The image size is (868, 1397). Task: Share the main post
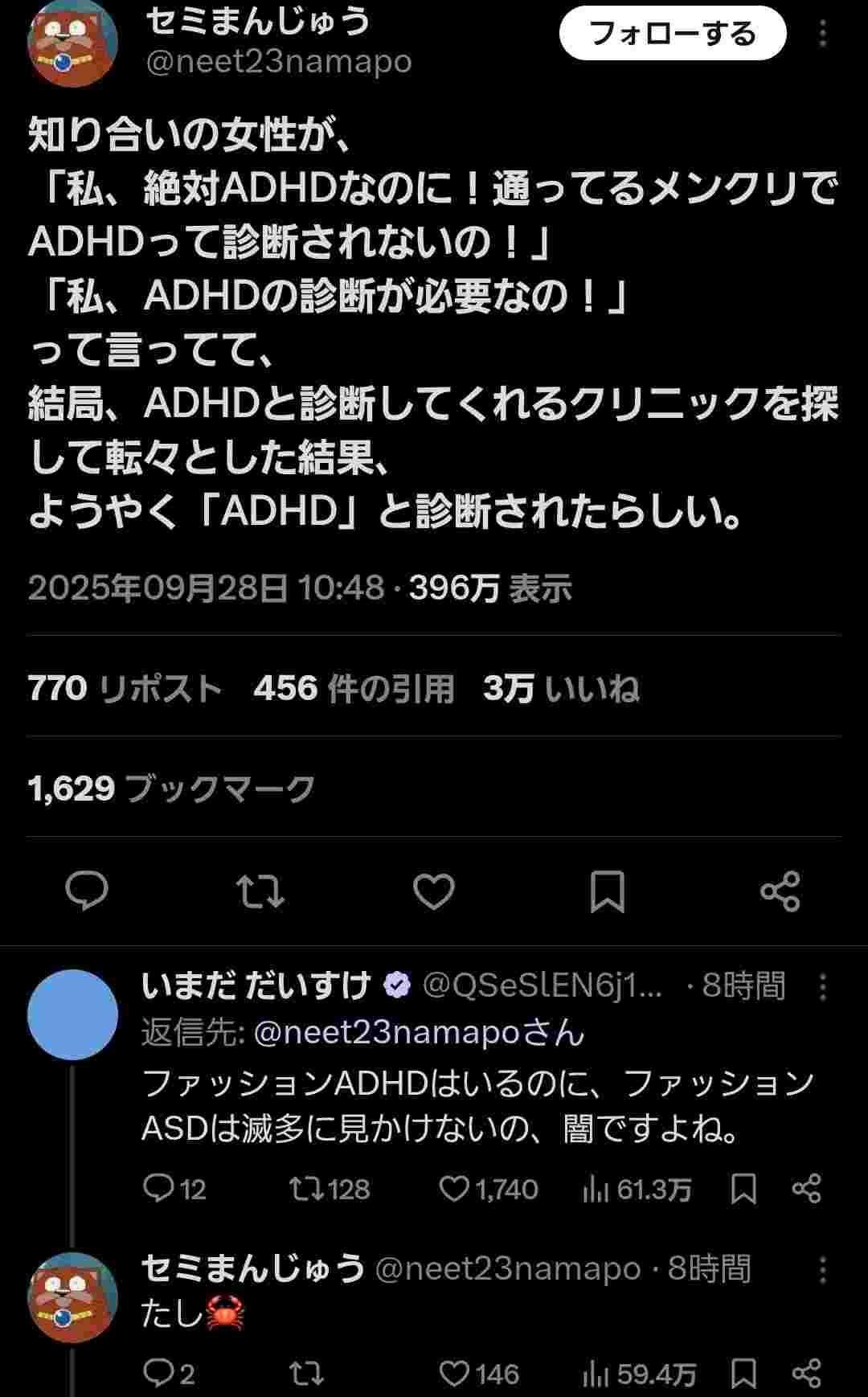click(780, 891)
